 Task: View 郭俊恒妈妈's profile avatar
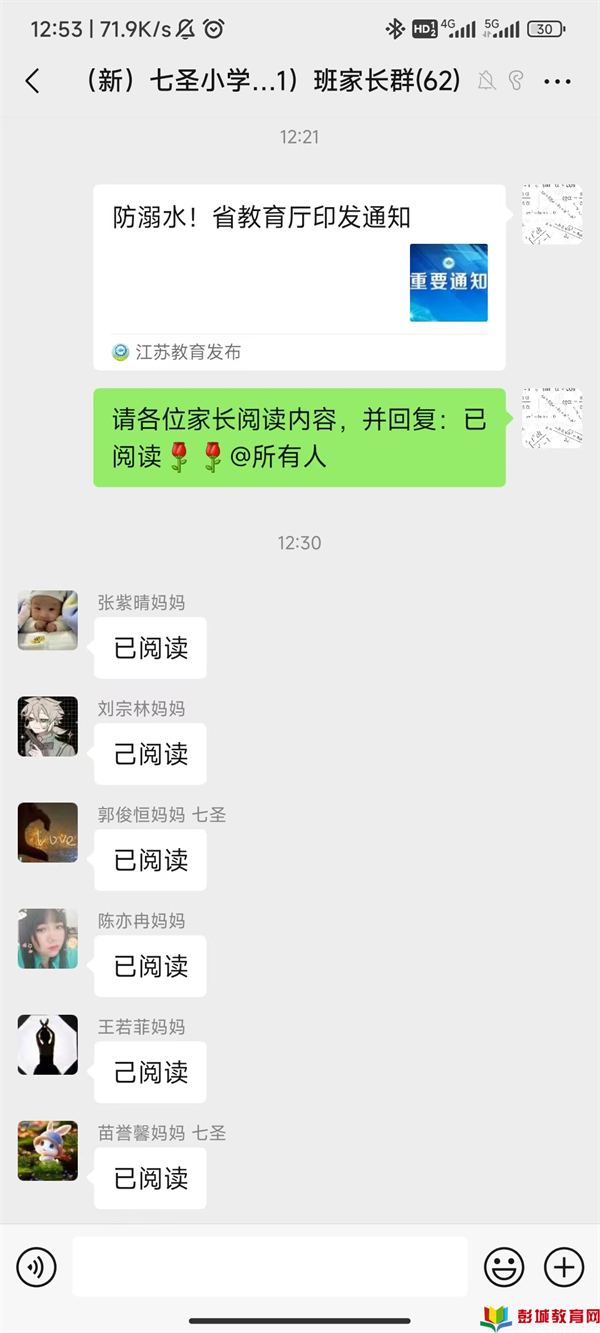click(47, 832)
